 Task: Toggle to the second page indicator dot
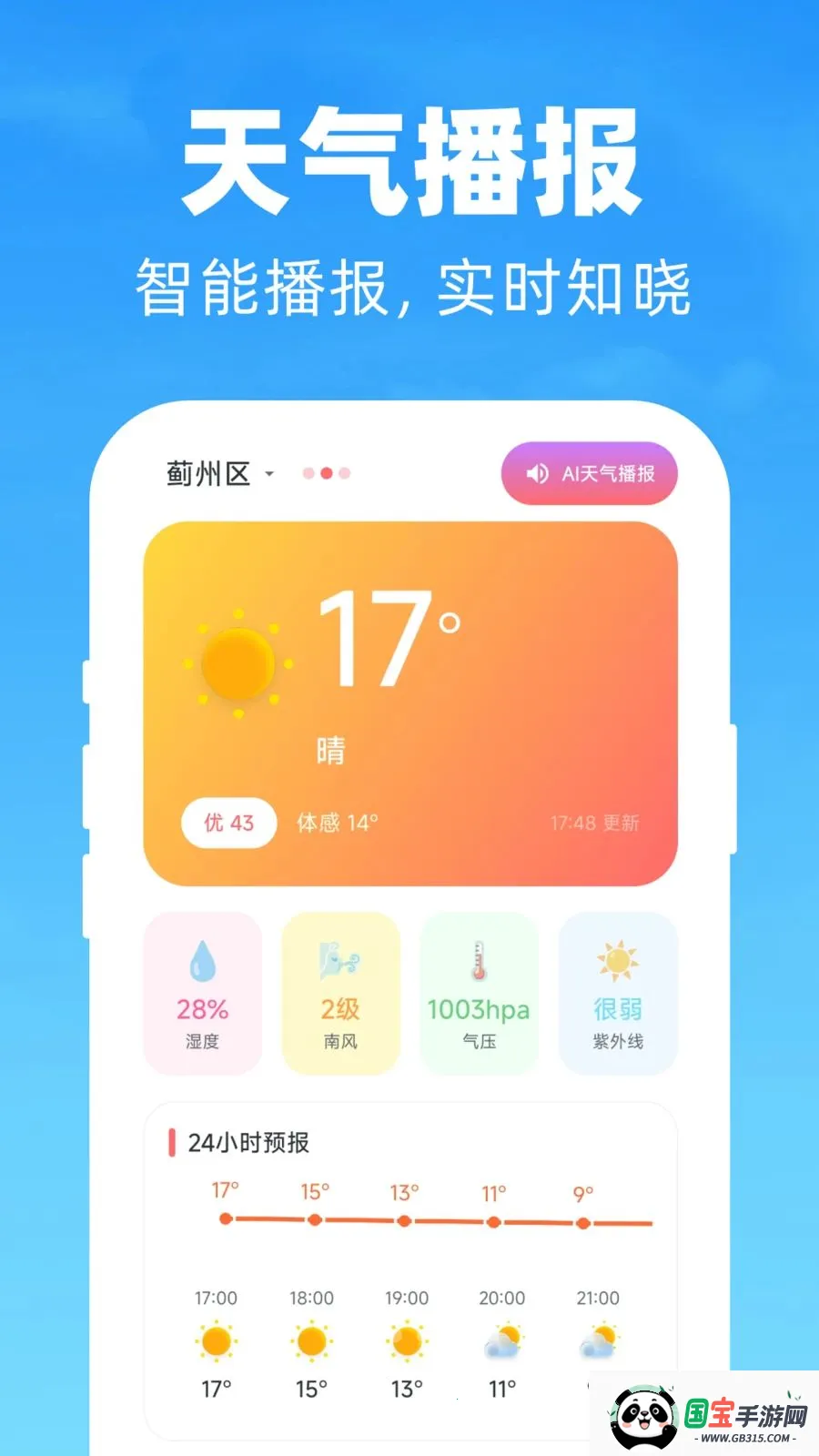pos(327,474)
